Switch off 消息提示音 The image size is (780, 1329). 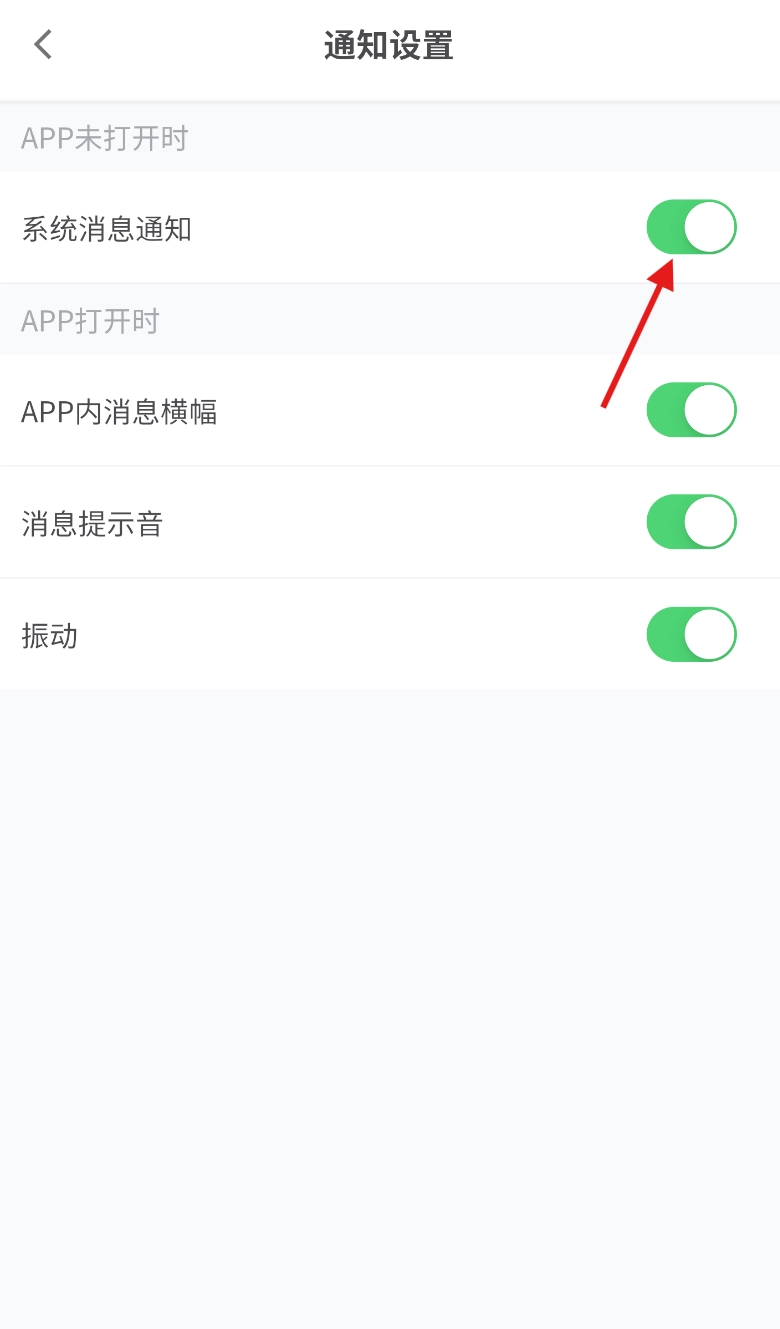(x=691, y=522)
